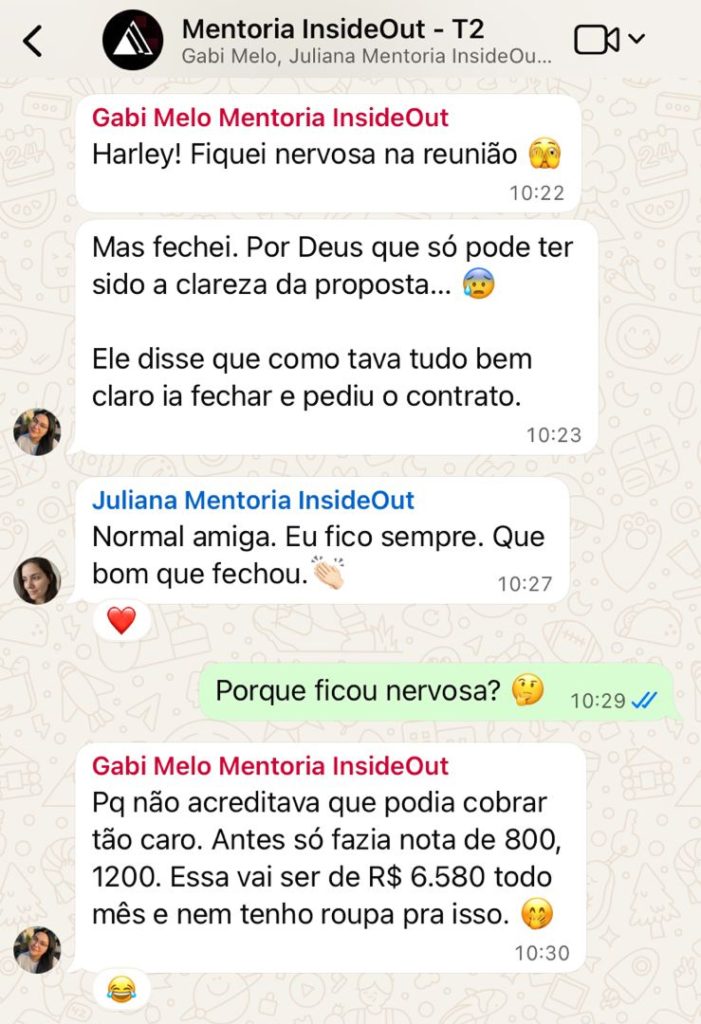Tap the group's profile picture in the header
This screenshot has width=701, height=1024.
click(132, 41)
